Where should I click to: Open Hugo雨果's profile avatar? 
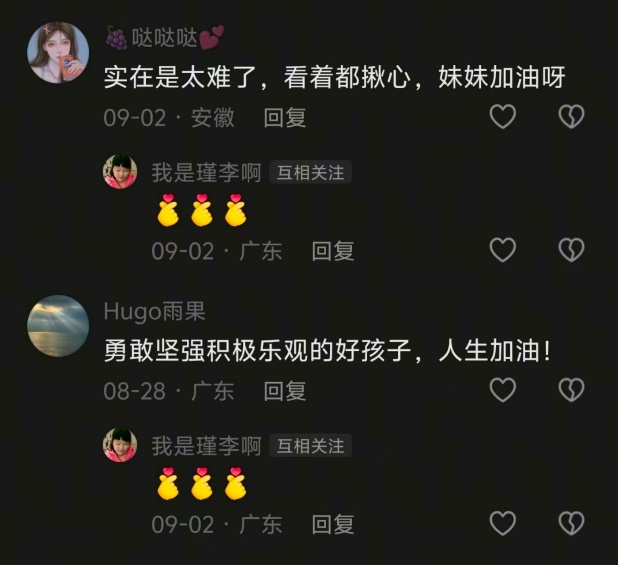tap(57, 325)
